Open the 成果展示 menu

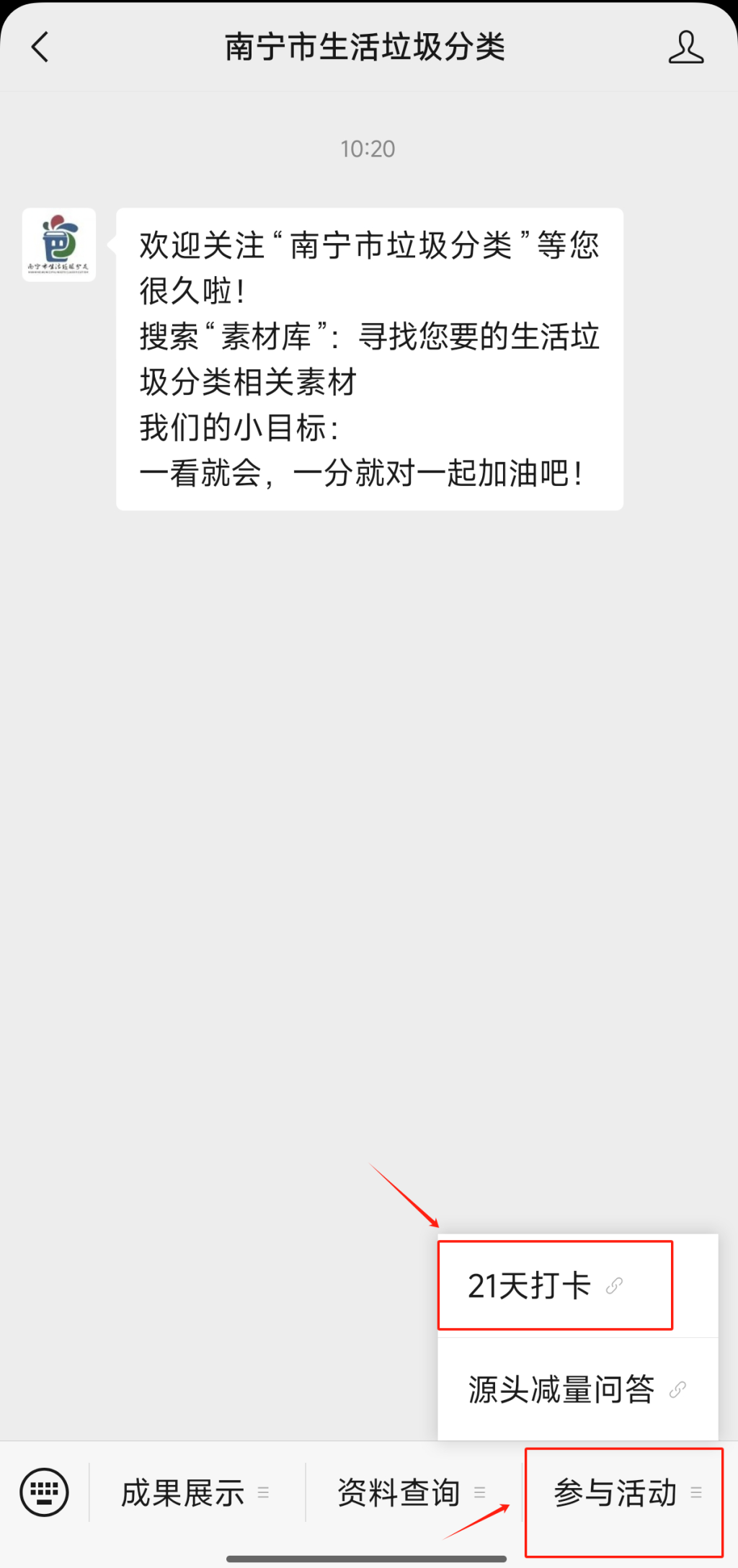(195, 1492)
